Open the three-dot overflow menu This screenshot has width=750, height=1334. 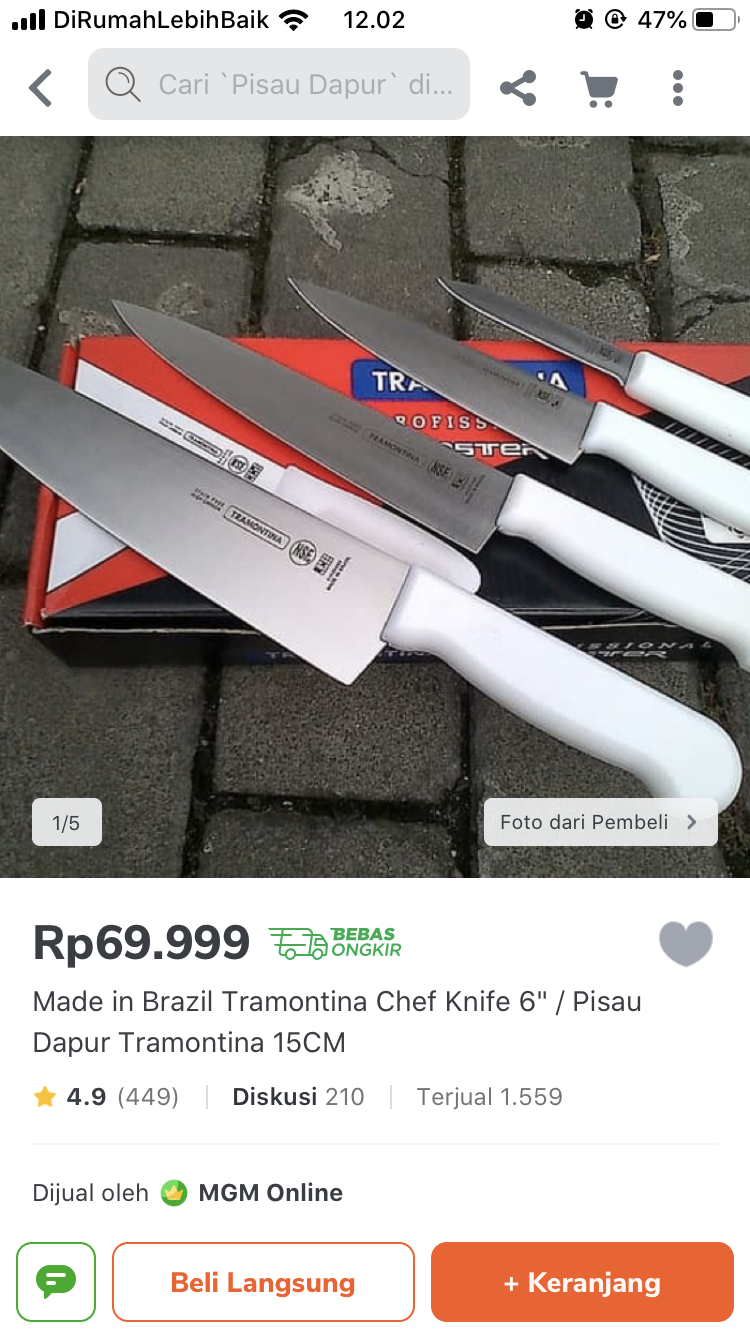pyautogui.click(x=678, y=88)
